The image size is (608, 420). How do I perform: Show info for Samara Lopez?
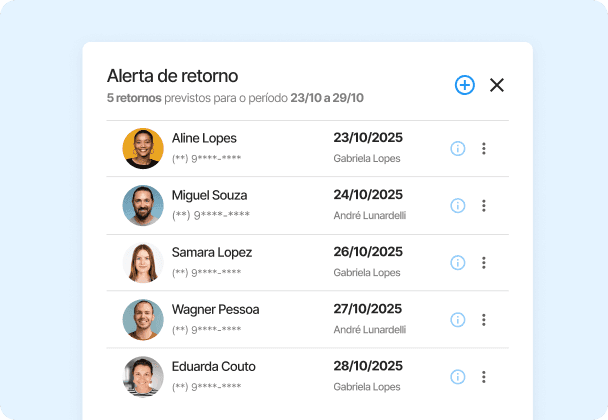[458, 262]
